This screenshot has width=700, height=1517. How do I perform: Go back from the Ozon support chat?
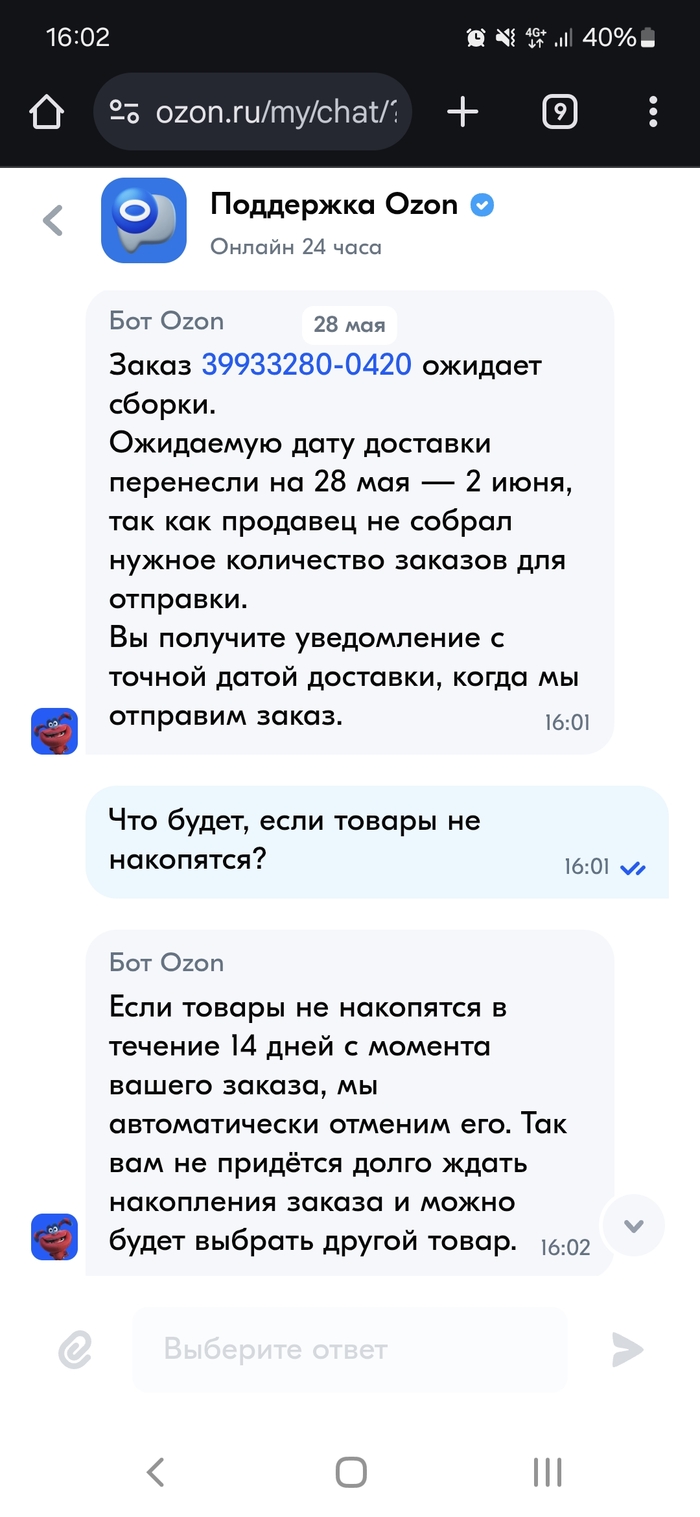point(54,220)
